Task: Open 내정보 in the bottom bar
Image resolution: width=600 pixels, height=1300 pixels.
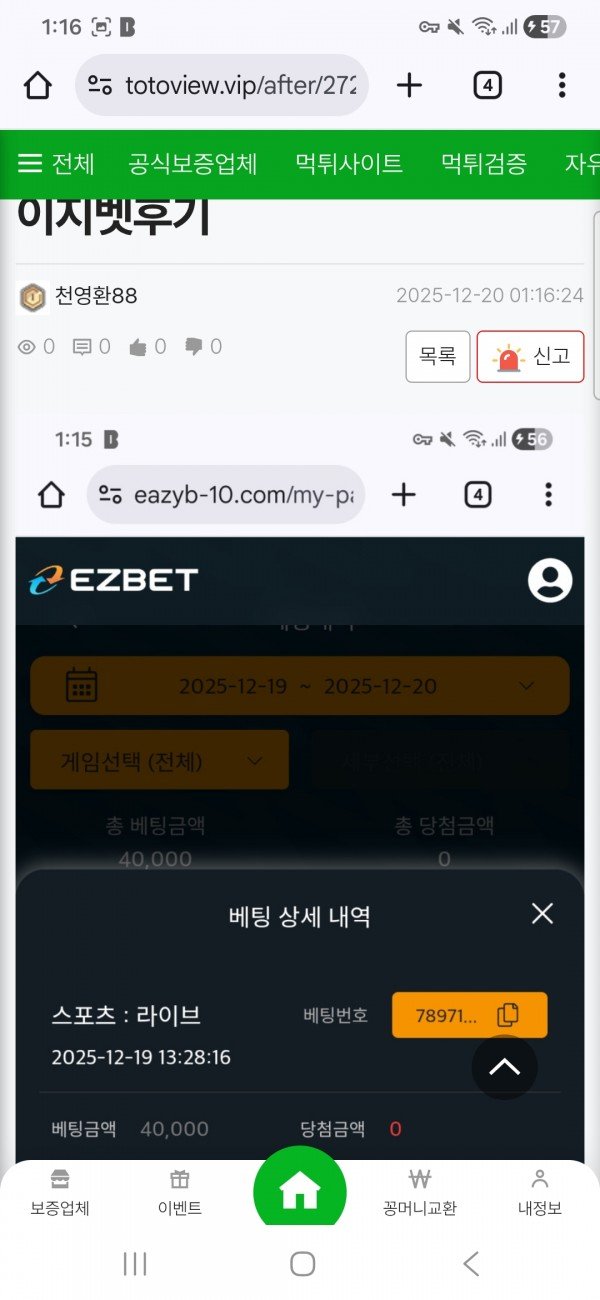Action: [x=539, y=1192]
